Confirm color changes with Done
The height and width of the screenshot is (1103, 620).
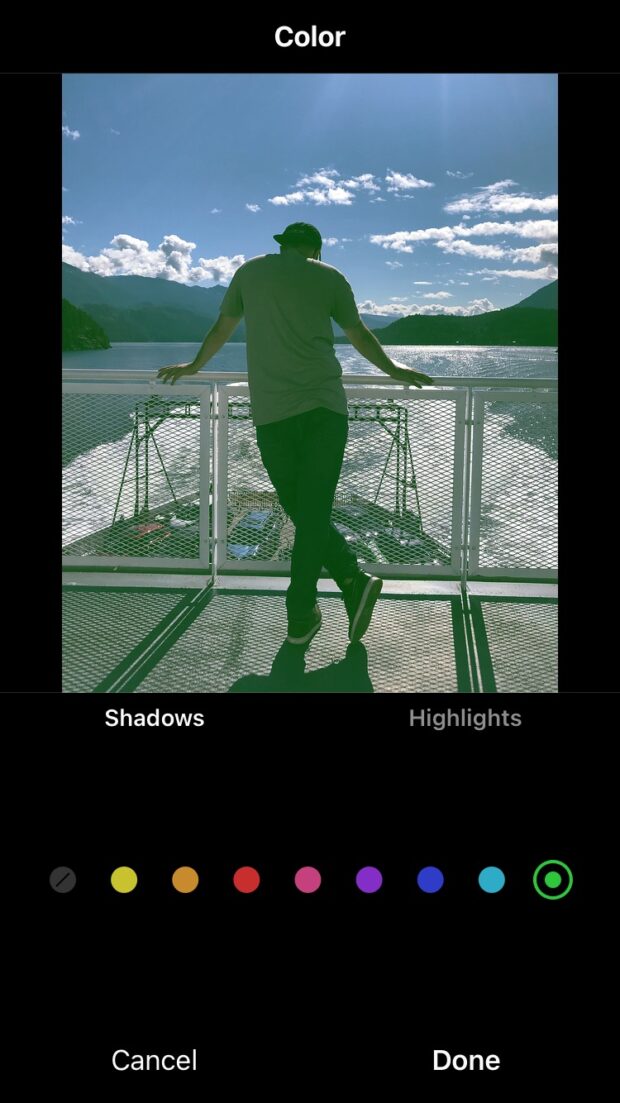[466, 1060]
